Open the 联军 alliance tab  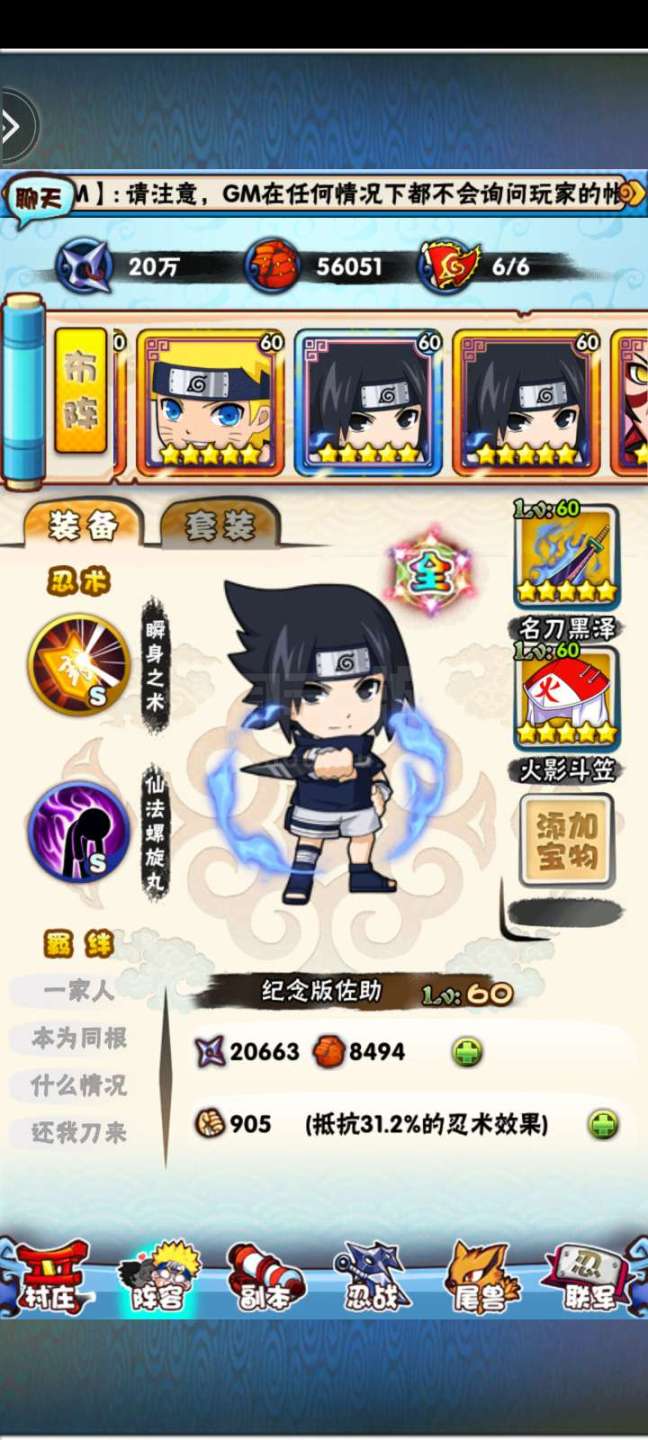[x=590, y=1280]
